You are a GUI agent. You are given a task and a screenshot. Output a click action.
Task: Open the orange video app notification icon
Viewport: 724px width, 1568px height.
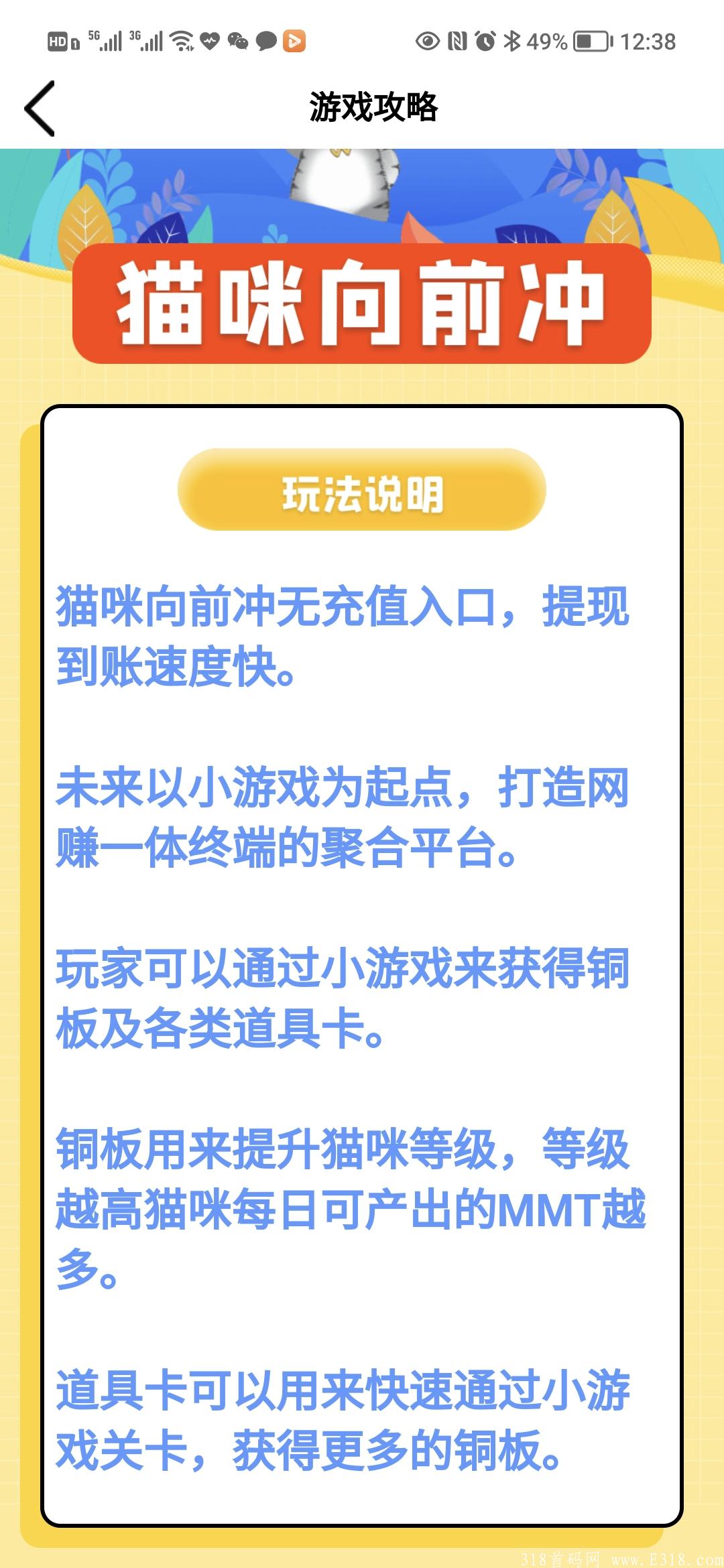pos(295,42)
